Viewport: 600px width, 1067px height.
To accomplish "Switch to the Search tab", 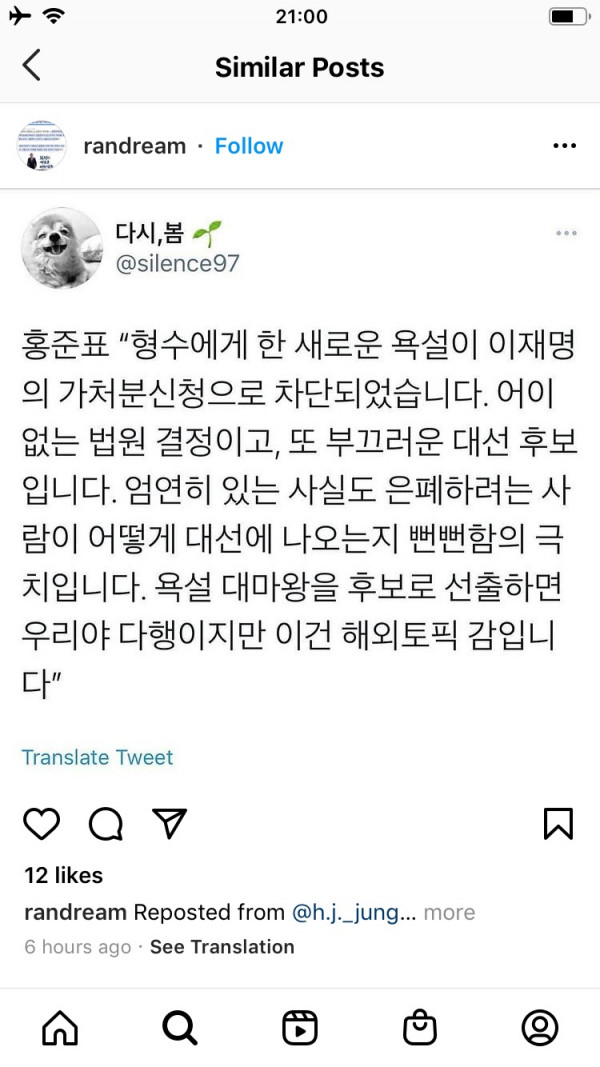I will point(179,1027).
